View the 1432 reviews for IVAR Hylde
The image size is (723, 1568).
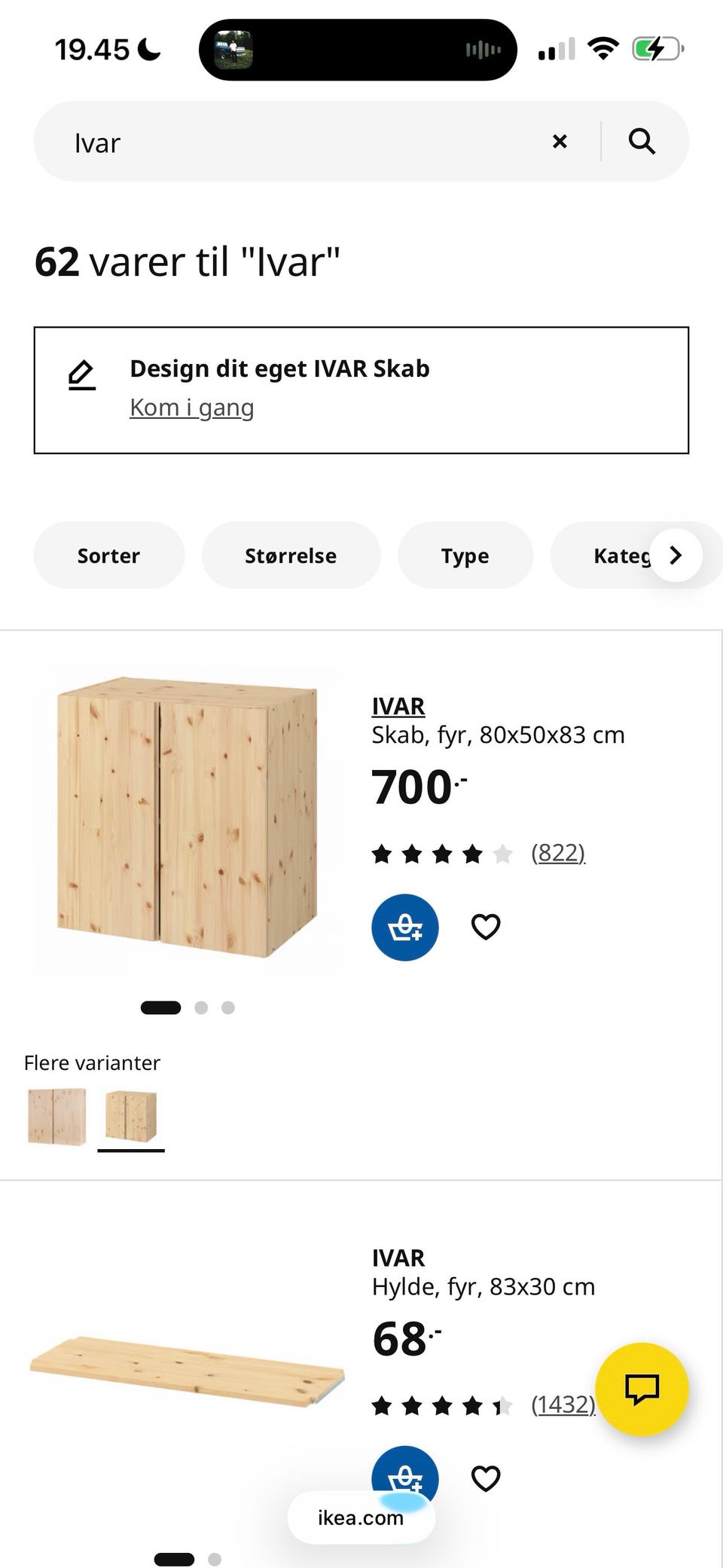563,1404
